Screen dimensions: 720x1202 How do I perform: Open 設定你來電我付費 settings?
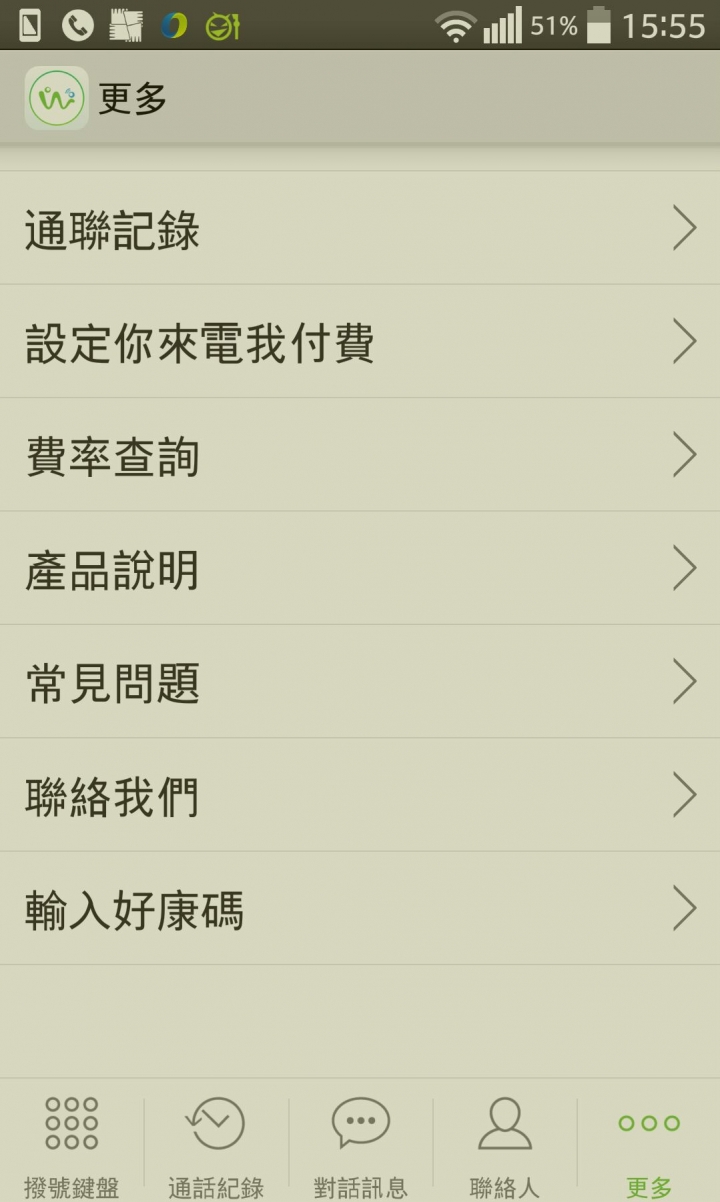click(360, 342)
